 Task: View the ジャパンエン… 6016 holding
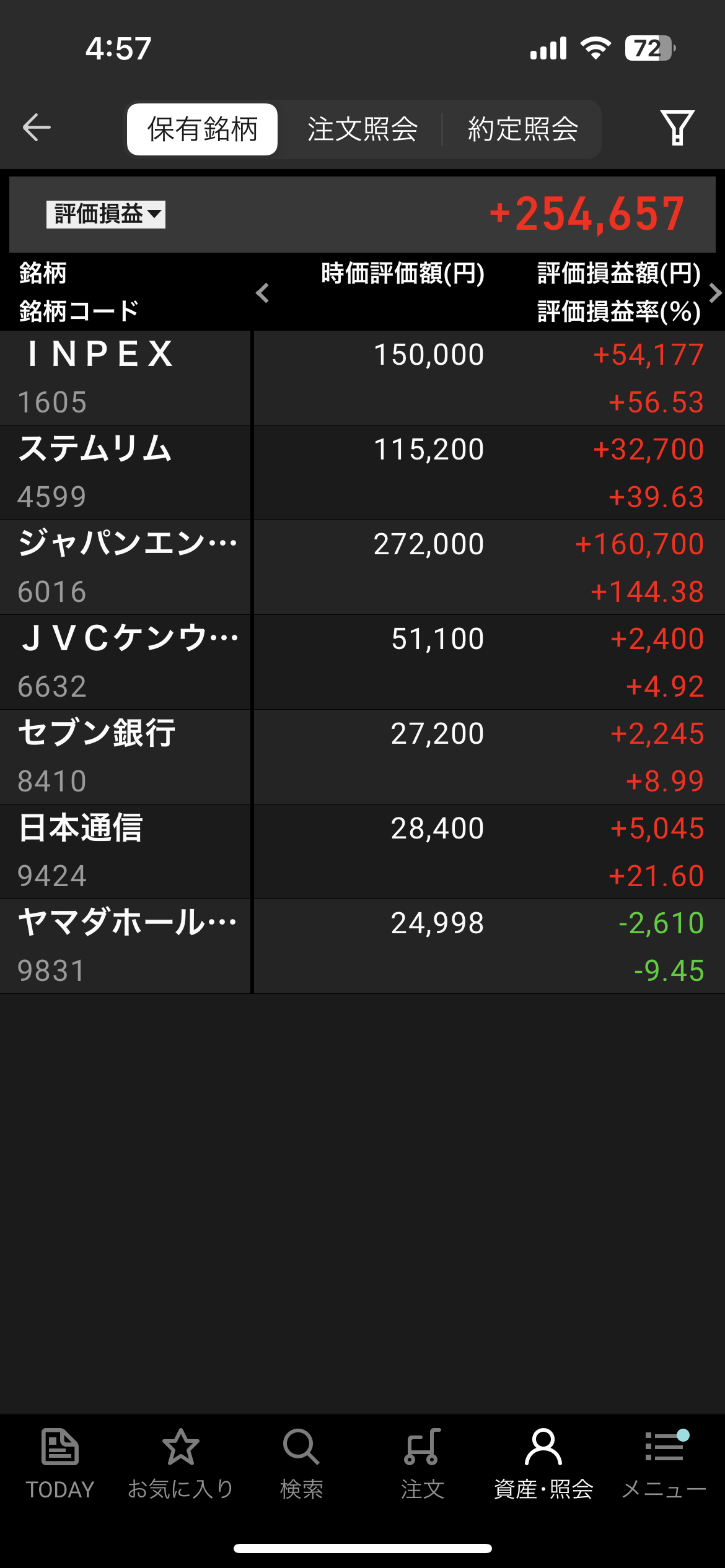[125, 567]
